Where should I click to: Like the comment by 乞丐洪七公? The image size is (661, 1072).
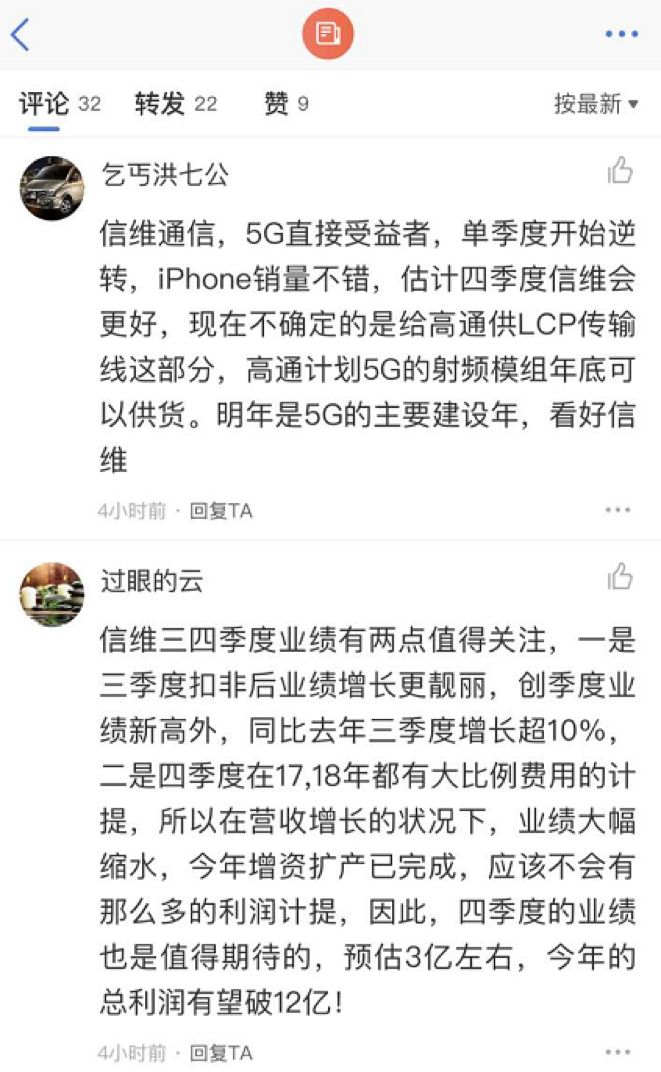tap(620, 172)
